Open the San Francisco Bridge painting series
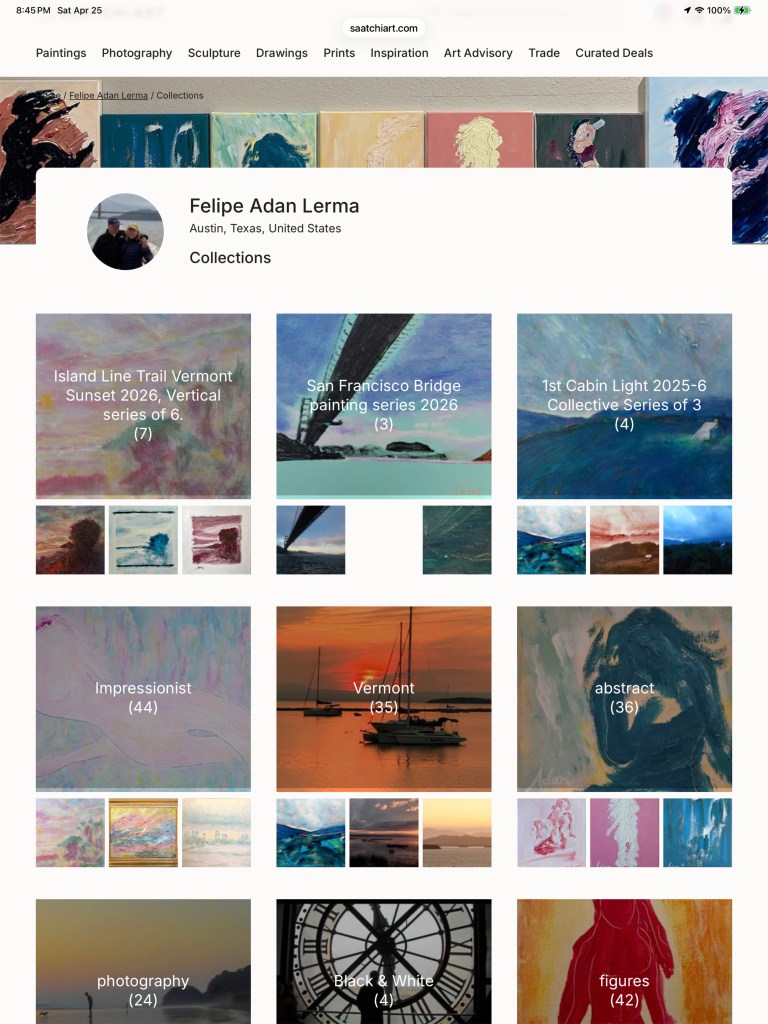This screenshot has width=768, height=1024. click(x=383, y=405)
